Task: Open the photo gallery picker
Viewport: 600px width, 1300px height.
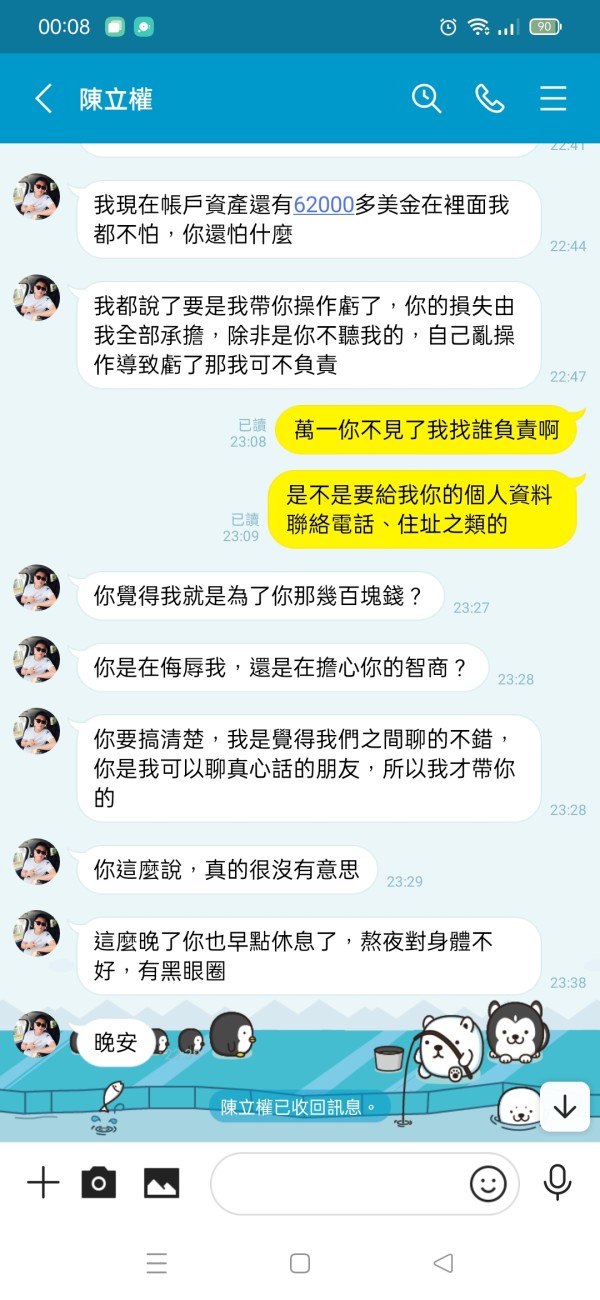Action: click(x=162, y=1183)
